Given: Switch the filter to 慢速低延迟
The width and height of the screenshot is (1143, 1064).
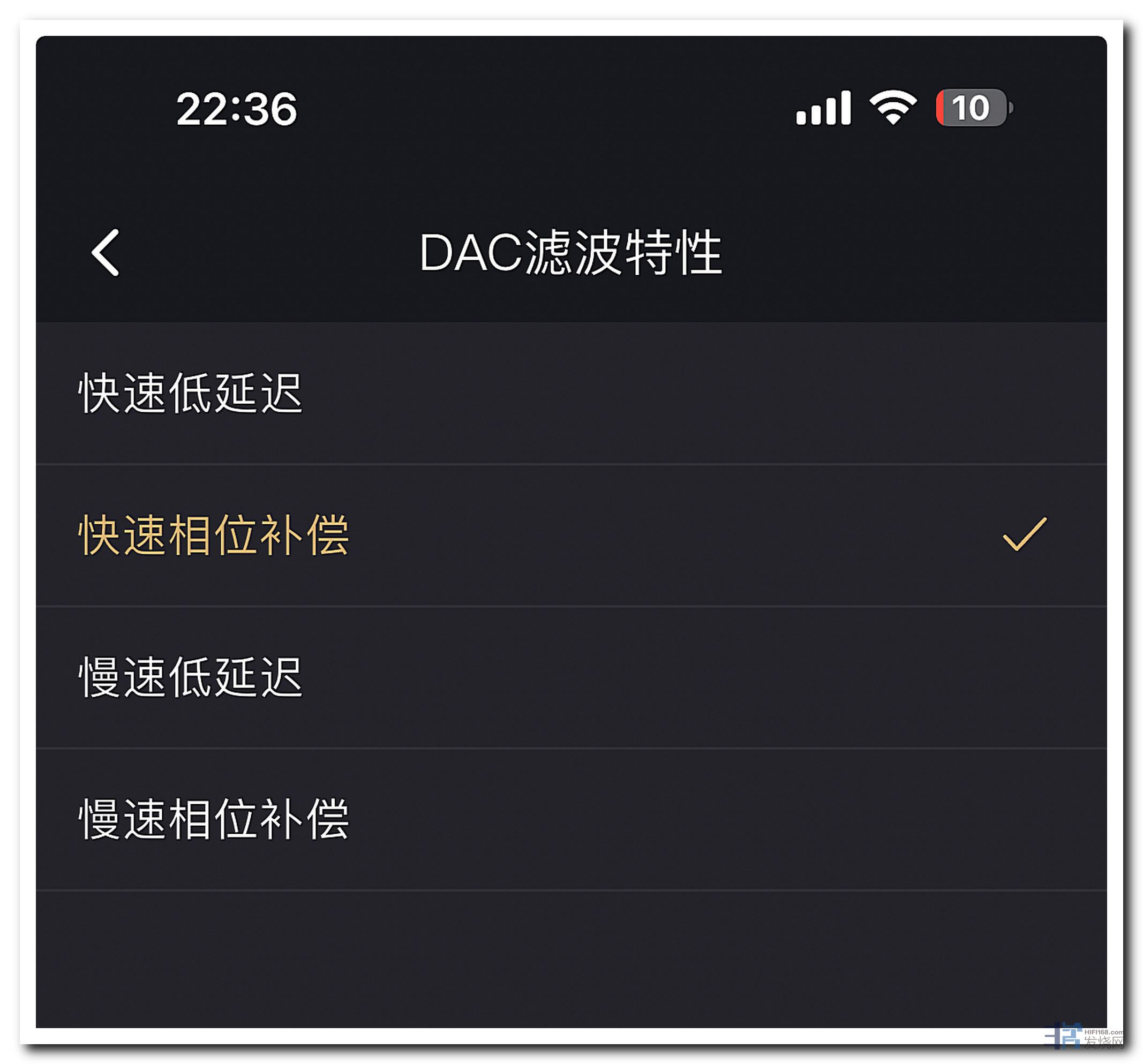Looking at the screenshot, I should point(191,677).
